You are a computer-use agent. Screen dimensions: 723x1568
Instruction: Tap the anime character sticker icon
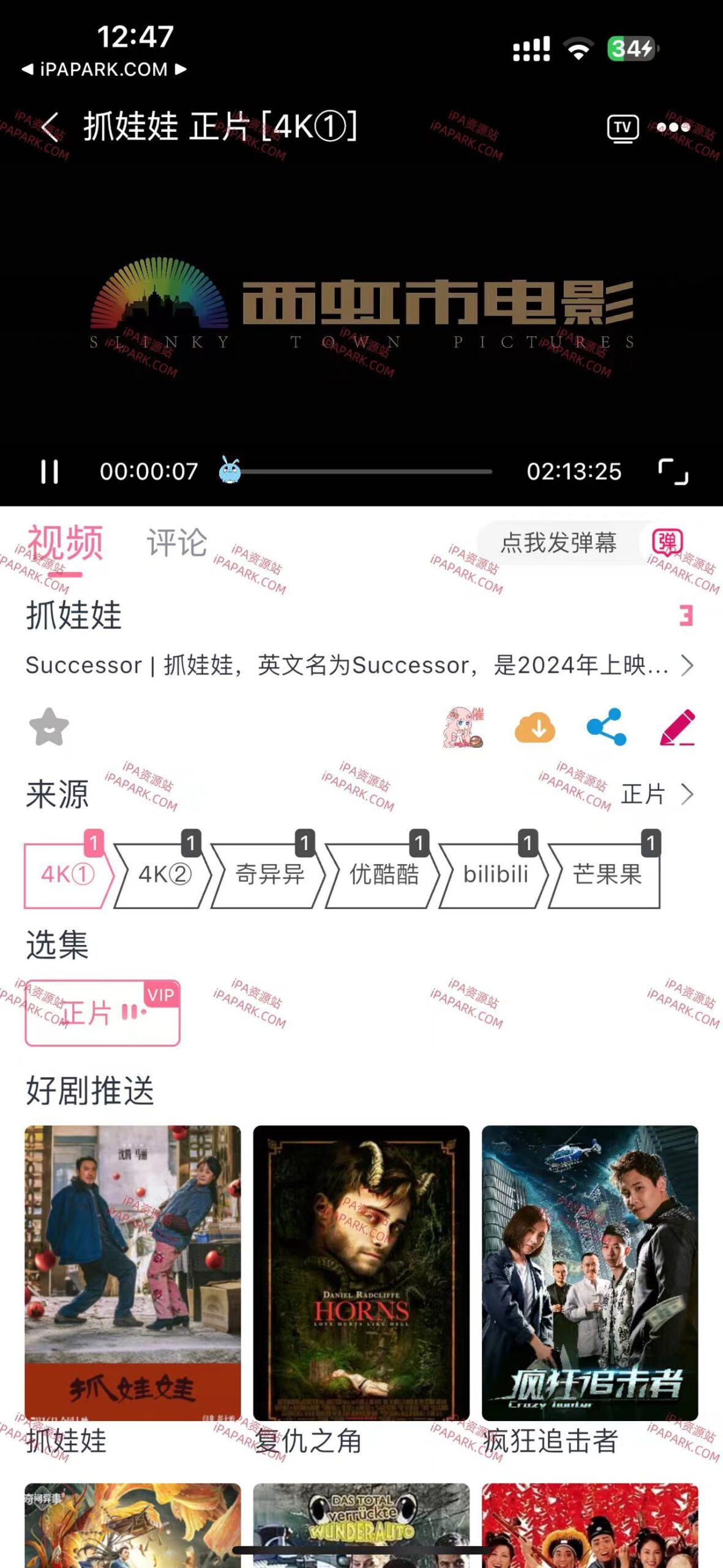tap(463, 730)
